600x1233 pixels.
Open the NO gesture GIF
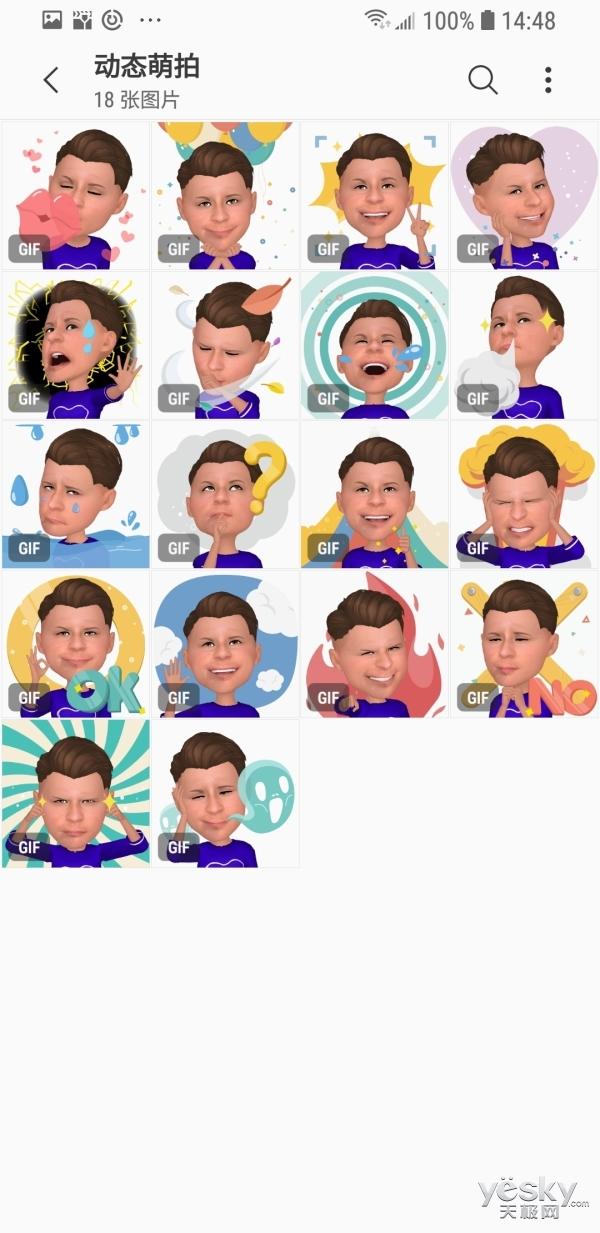tap(524, 644)
